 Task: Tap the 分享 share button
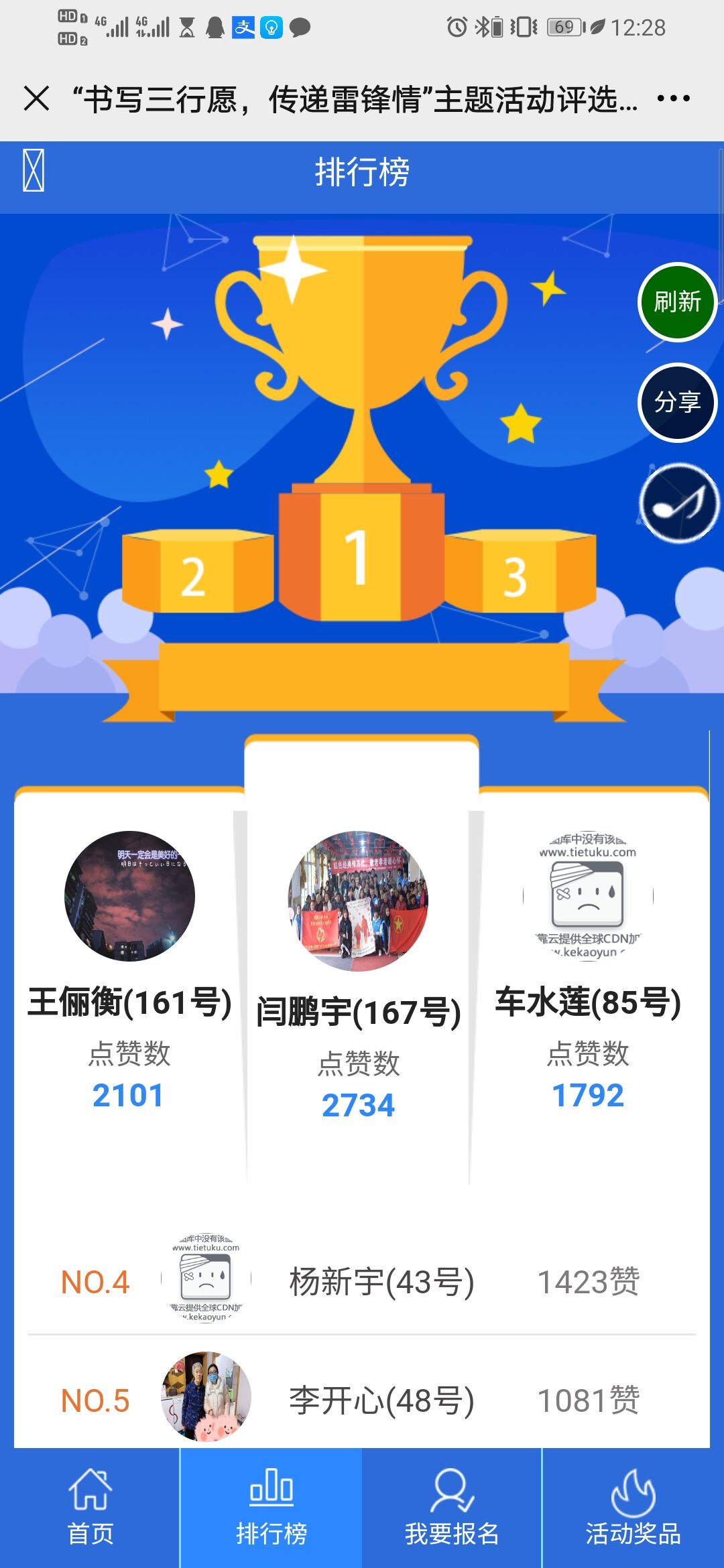point(677,402)
